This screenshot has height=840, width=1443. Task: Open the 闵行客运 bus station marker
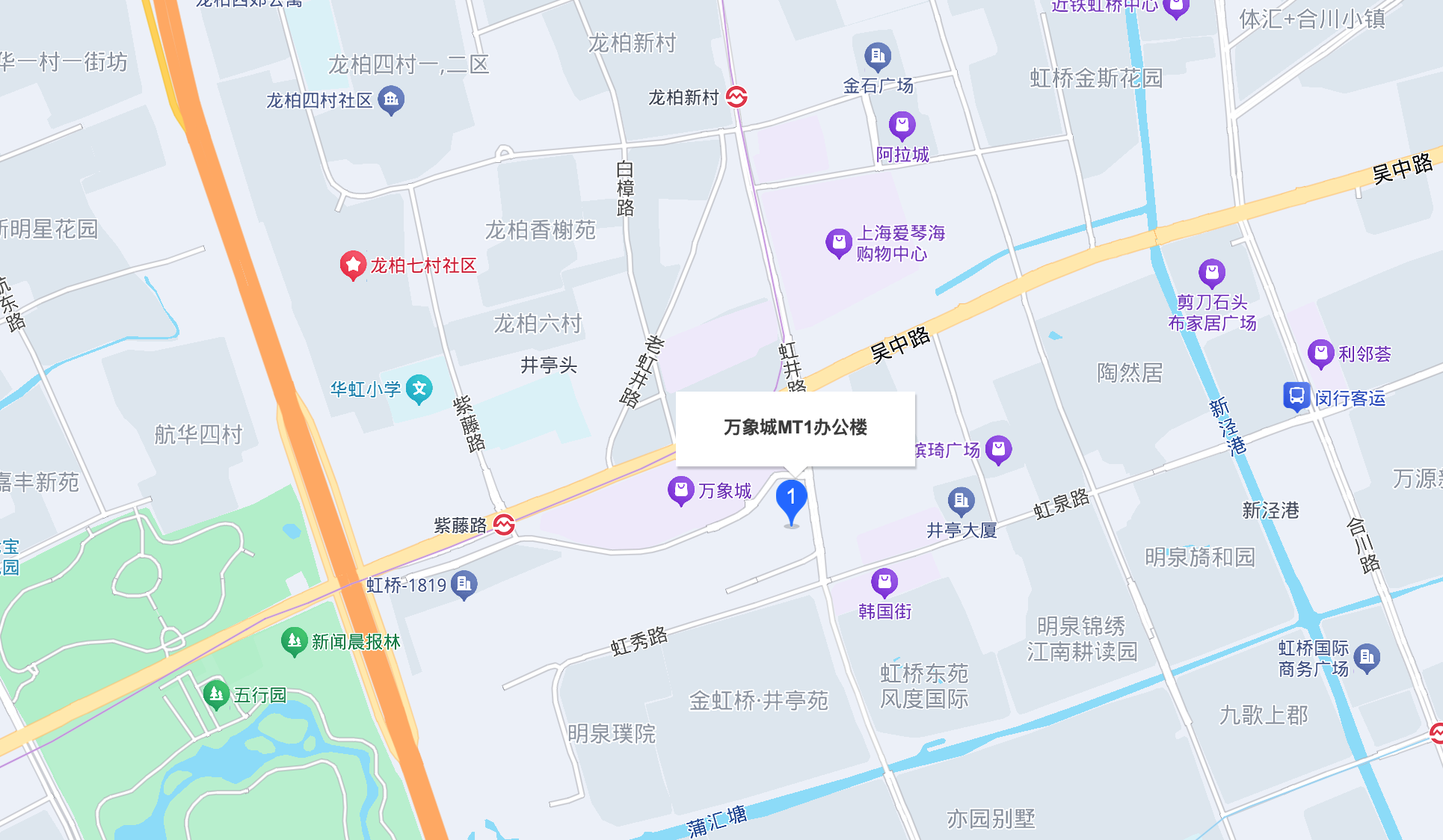click(x=1296, y=397)
